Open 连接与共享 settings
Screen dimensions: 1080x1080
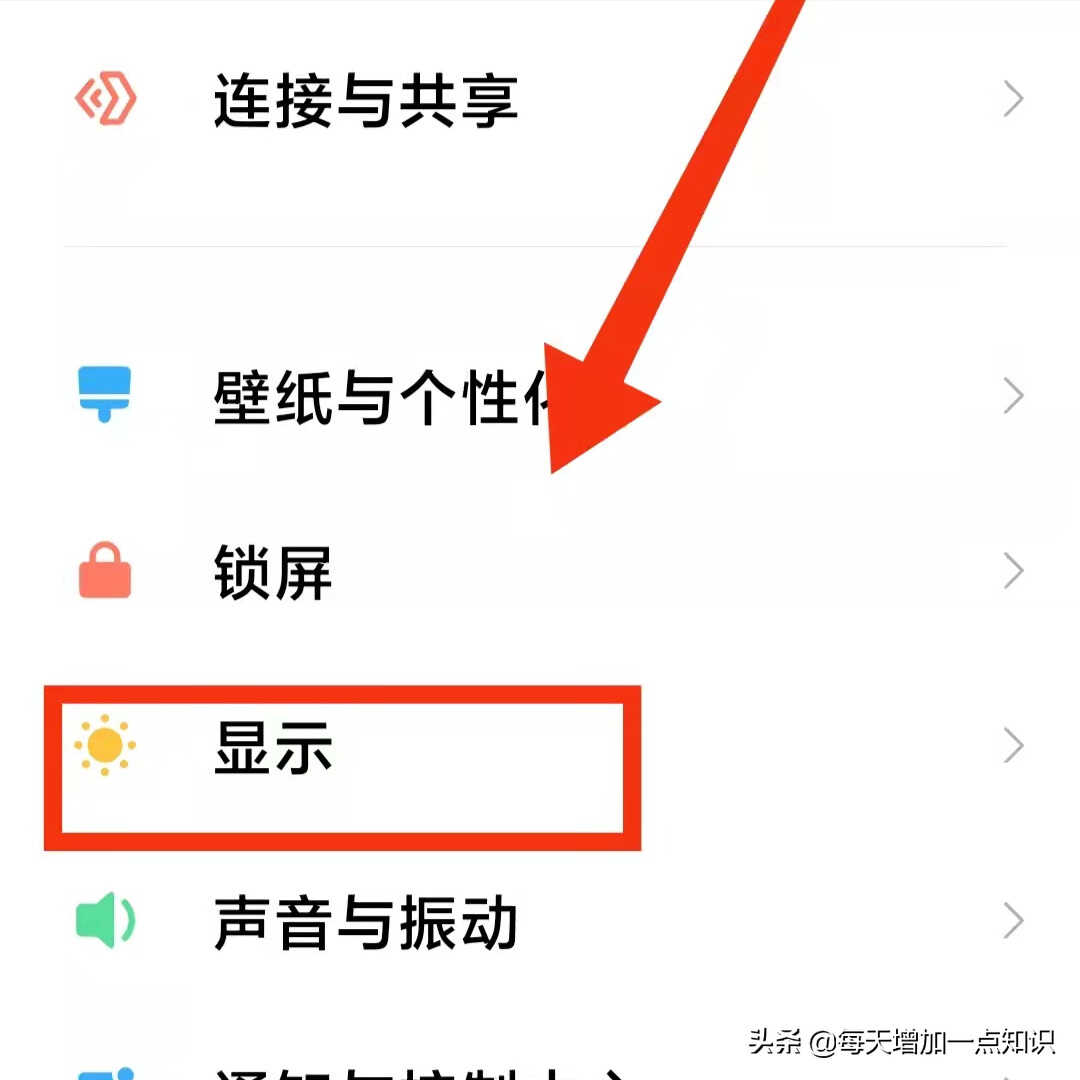tap(366, 100)
